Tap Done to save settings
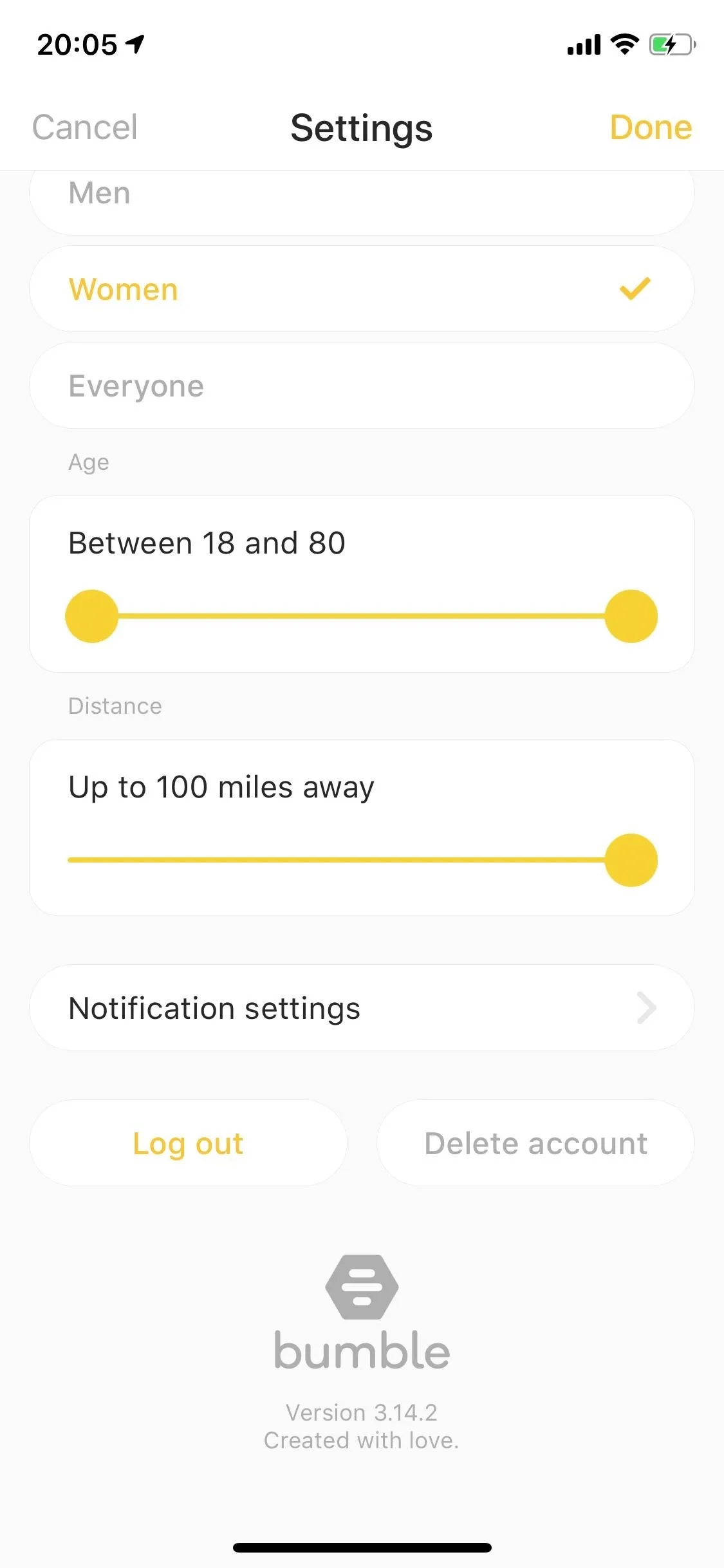The height and width of the screenshot is (1568, 724). click(651, 127)
